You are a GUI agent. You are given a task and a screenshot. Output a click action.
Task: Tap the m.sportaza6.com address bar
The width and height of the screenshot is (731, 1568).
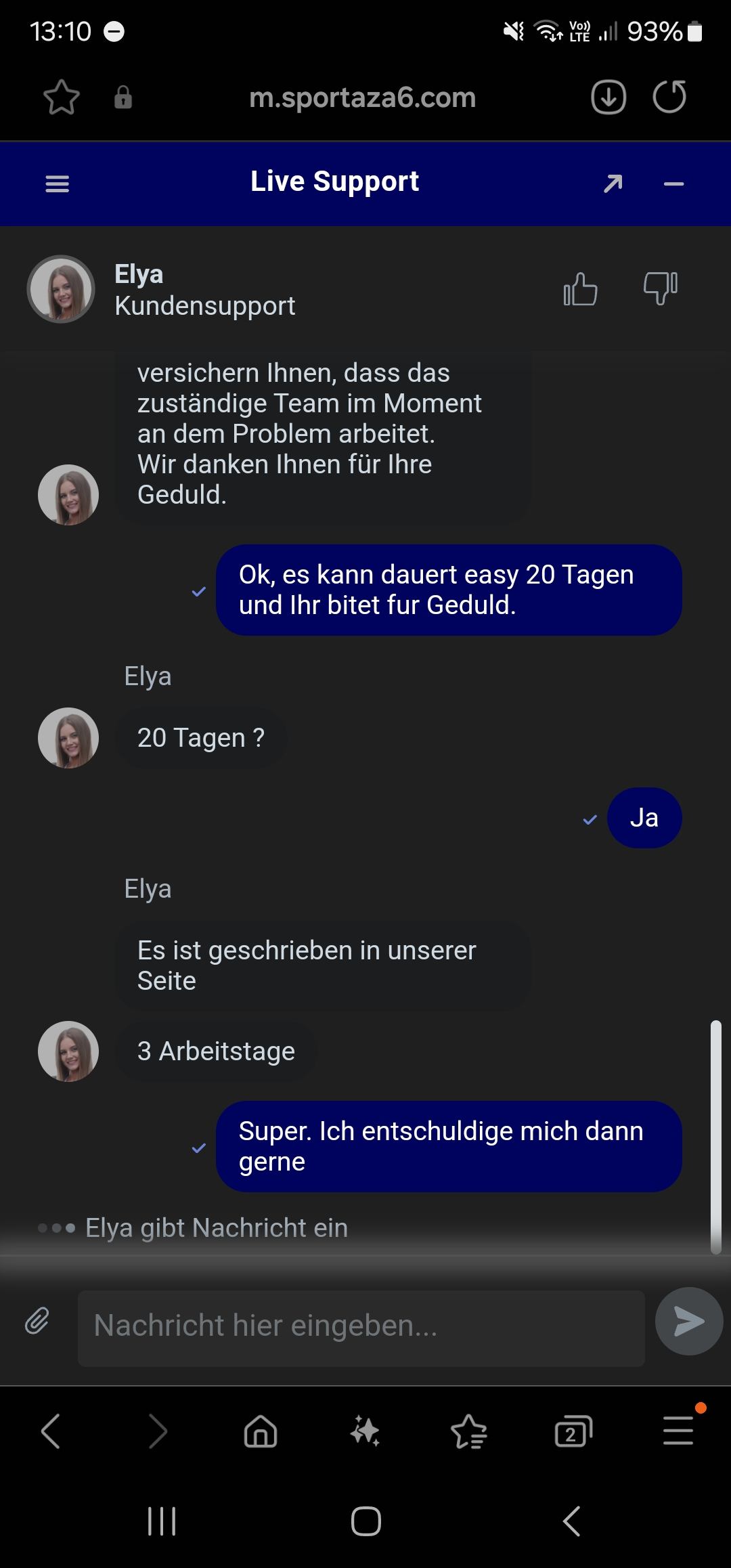pos(362,97)
